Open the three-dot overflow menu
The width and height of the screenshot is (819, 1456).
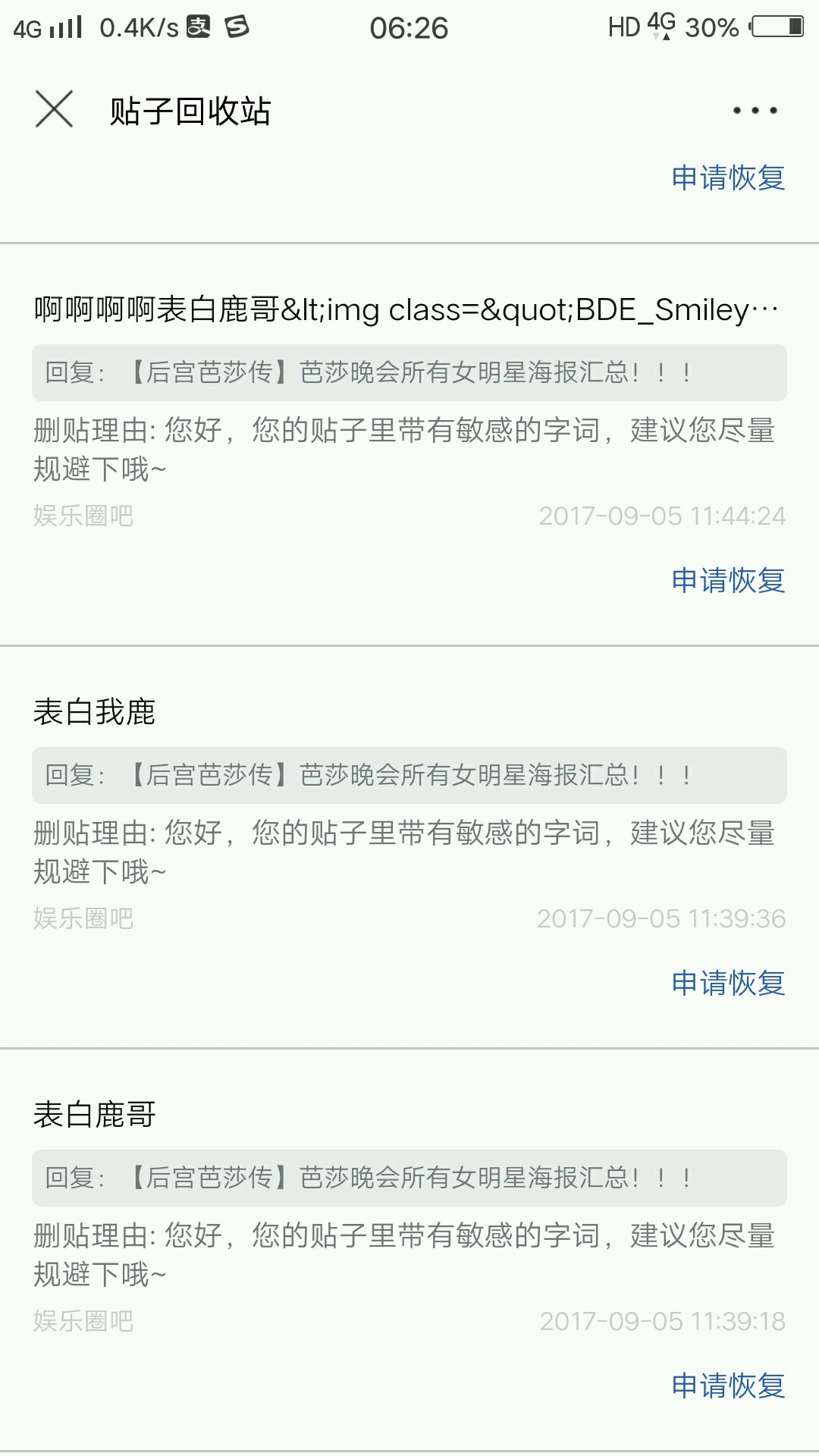(755, 111)
